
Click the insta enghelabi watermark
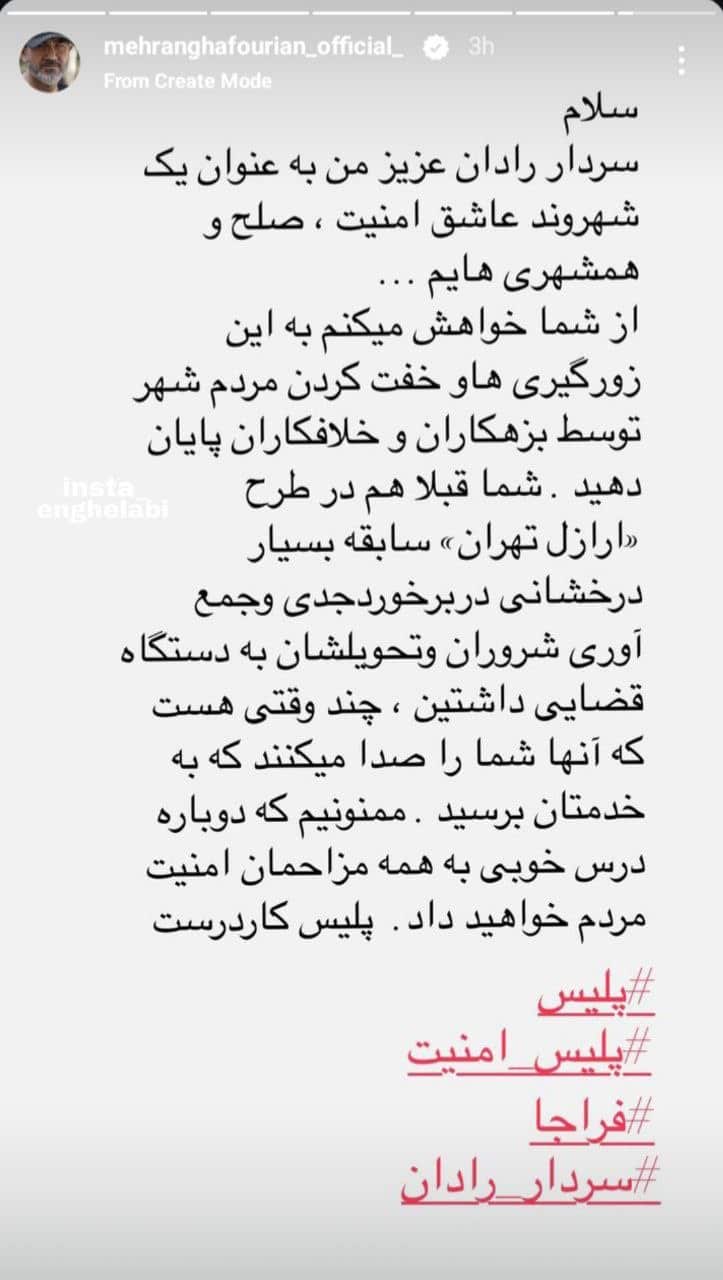(102, 497)
